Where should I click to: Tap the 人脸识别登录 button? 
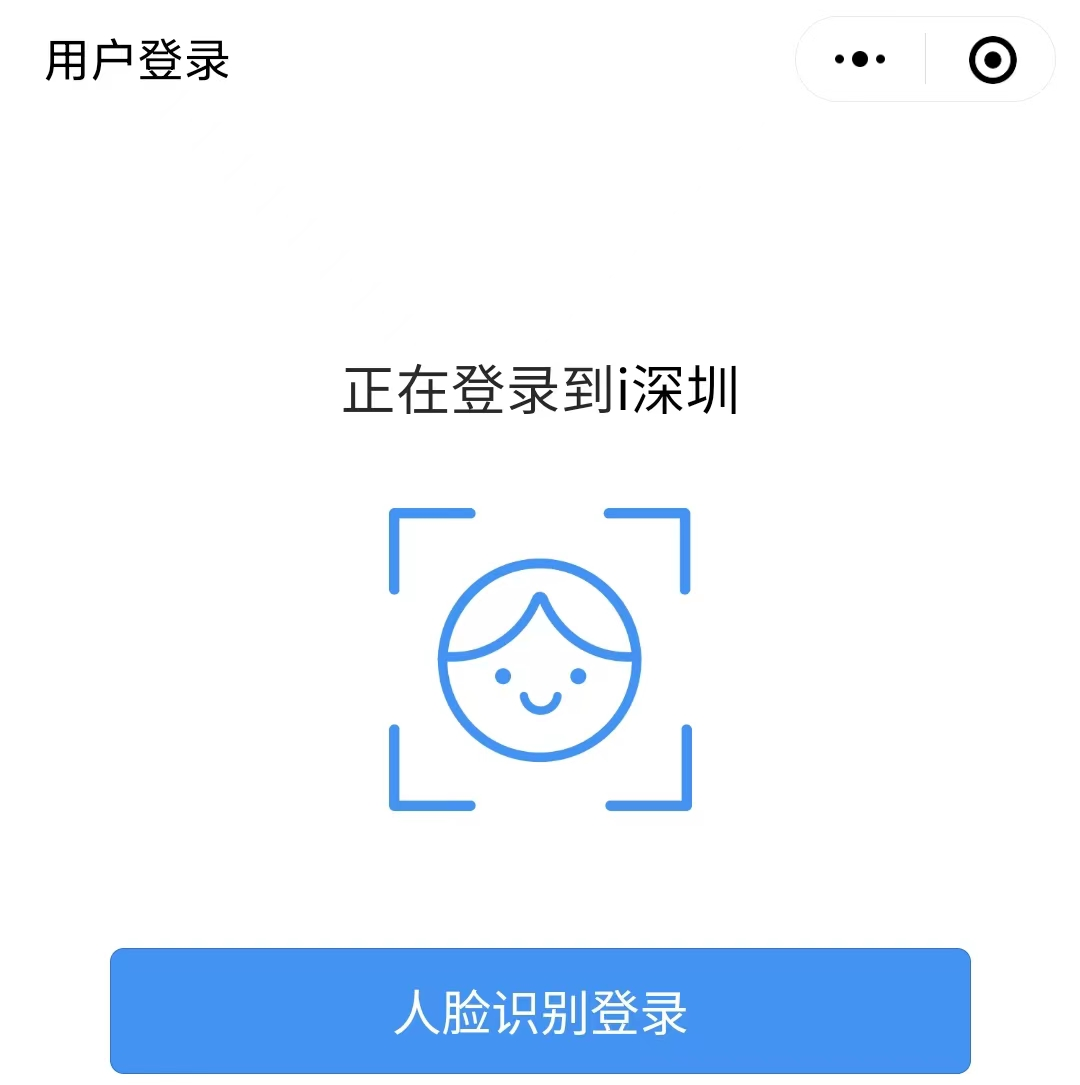[x=540, y=1011]
